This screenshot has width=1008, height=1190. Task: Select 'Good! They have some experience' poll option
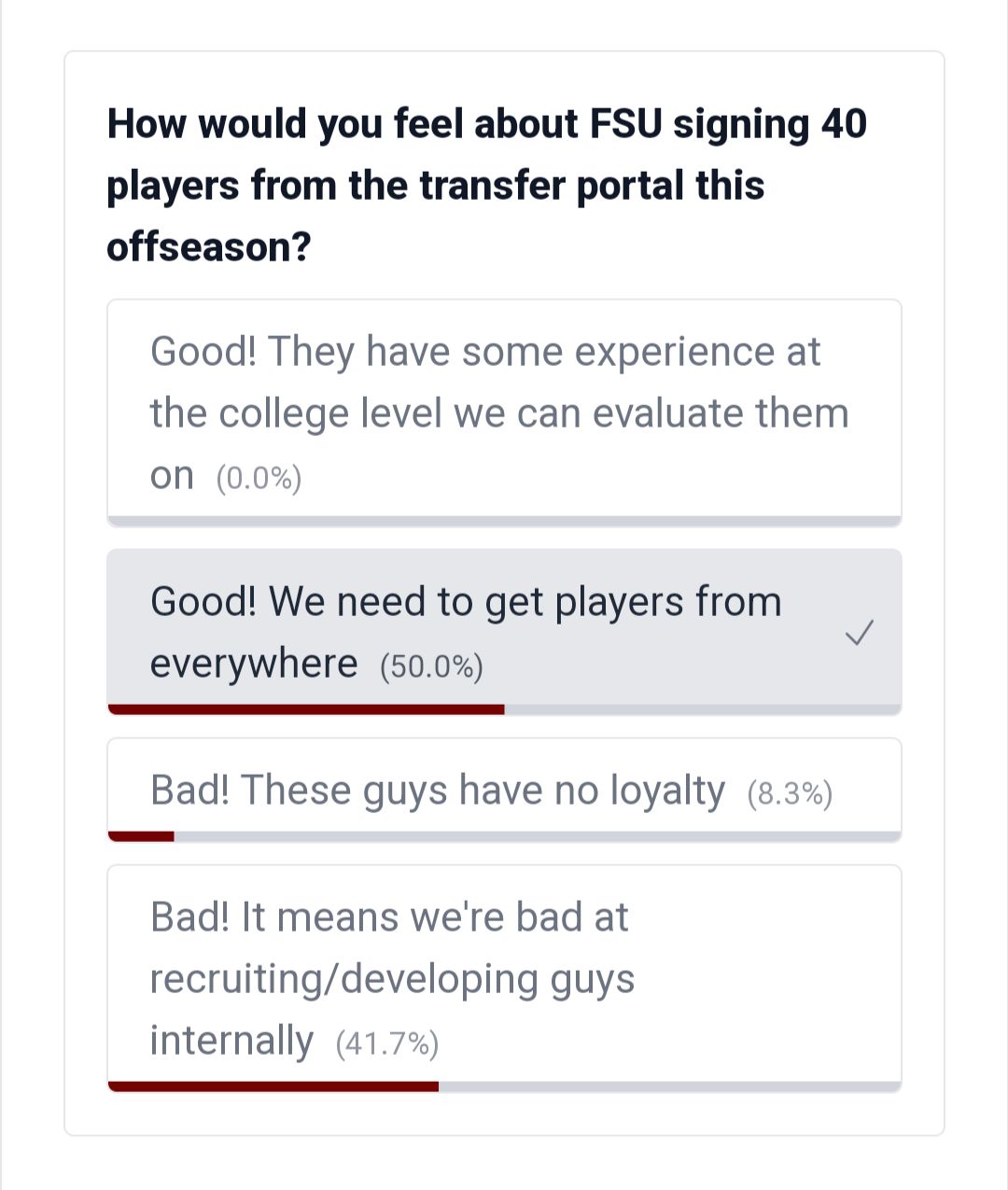click(x=504, y=413)
